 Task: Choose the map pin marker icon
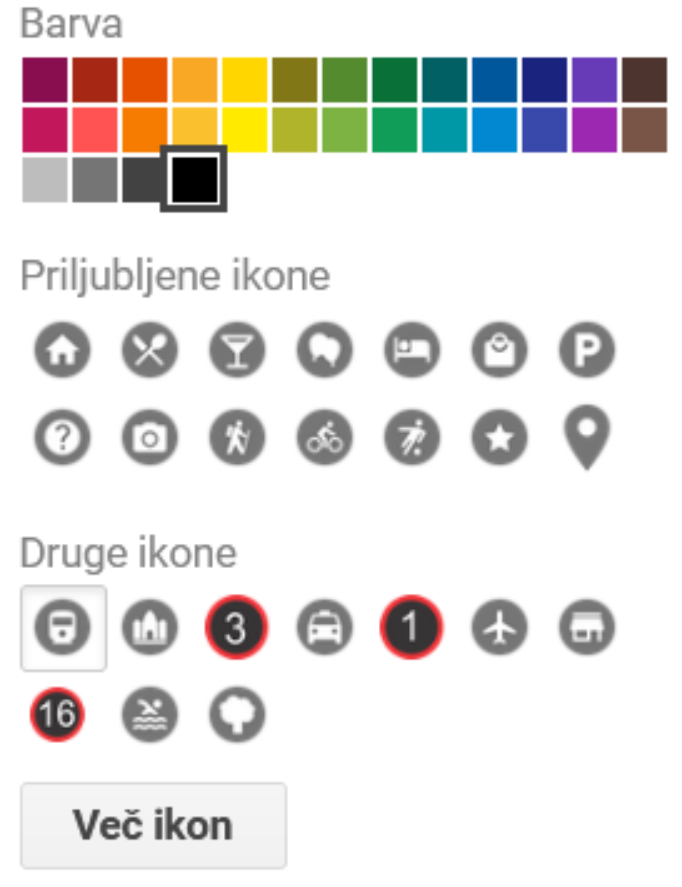[586, 436]
